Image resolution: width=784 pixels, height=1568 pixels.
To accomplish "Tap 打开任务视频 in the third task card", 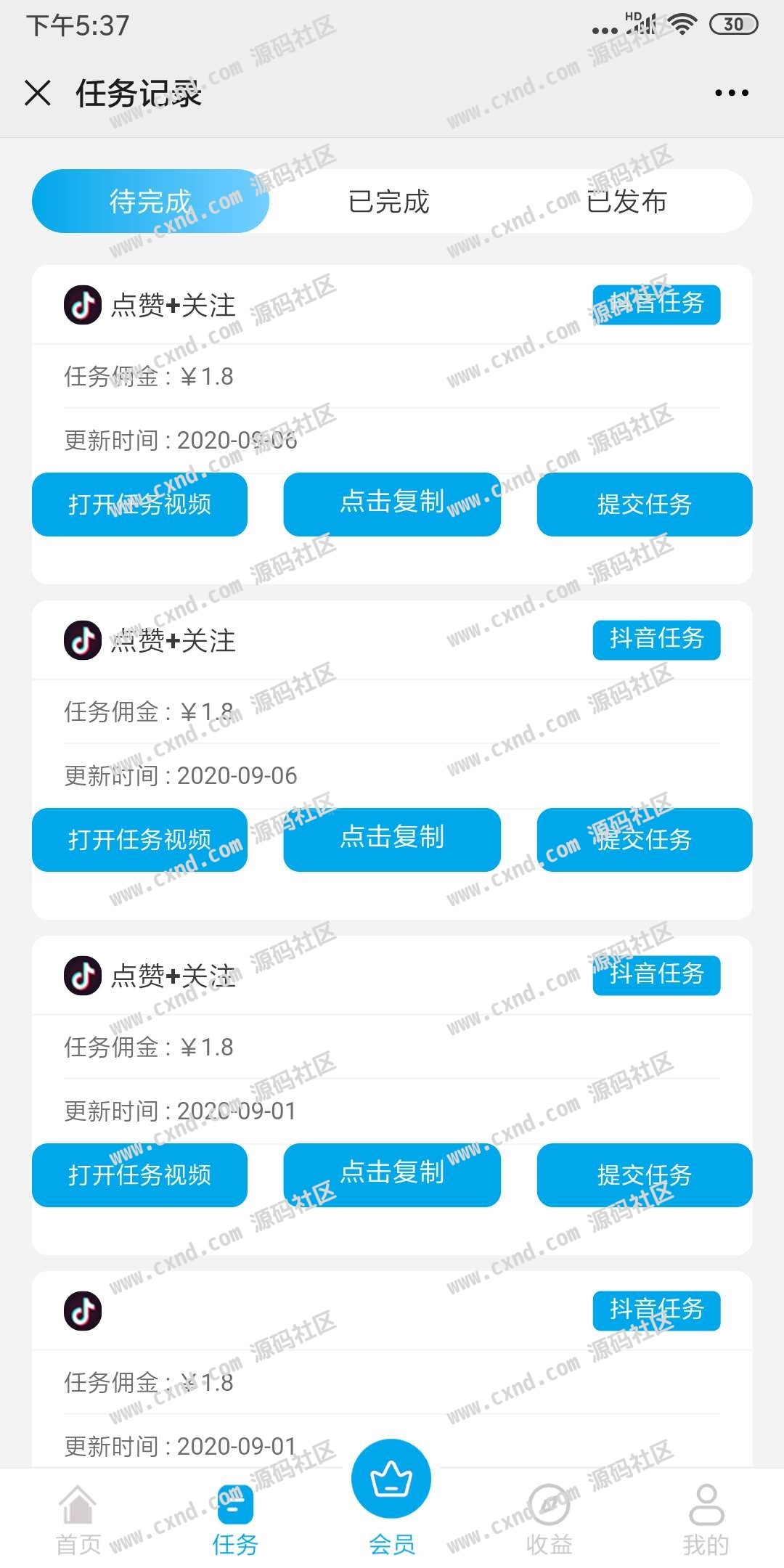I will coord(139,1175).
